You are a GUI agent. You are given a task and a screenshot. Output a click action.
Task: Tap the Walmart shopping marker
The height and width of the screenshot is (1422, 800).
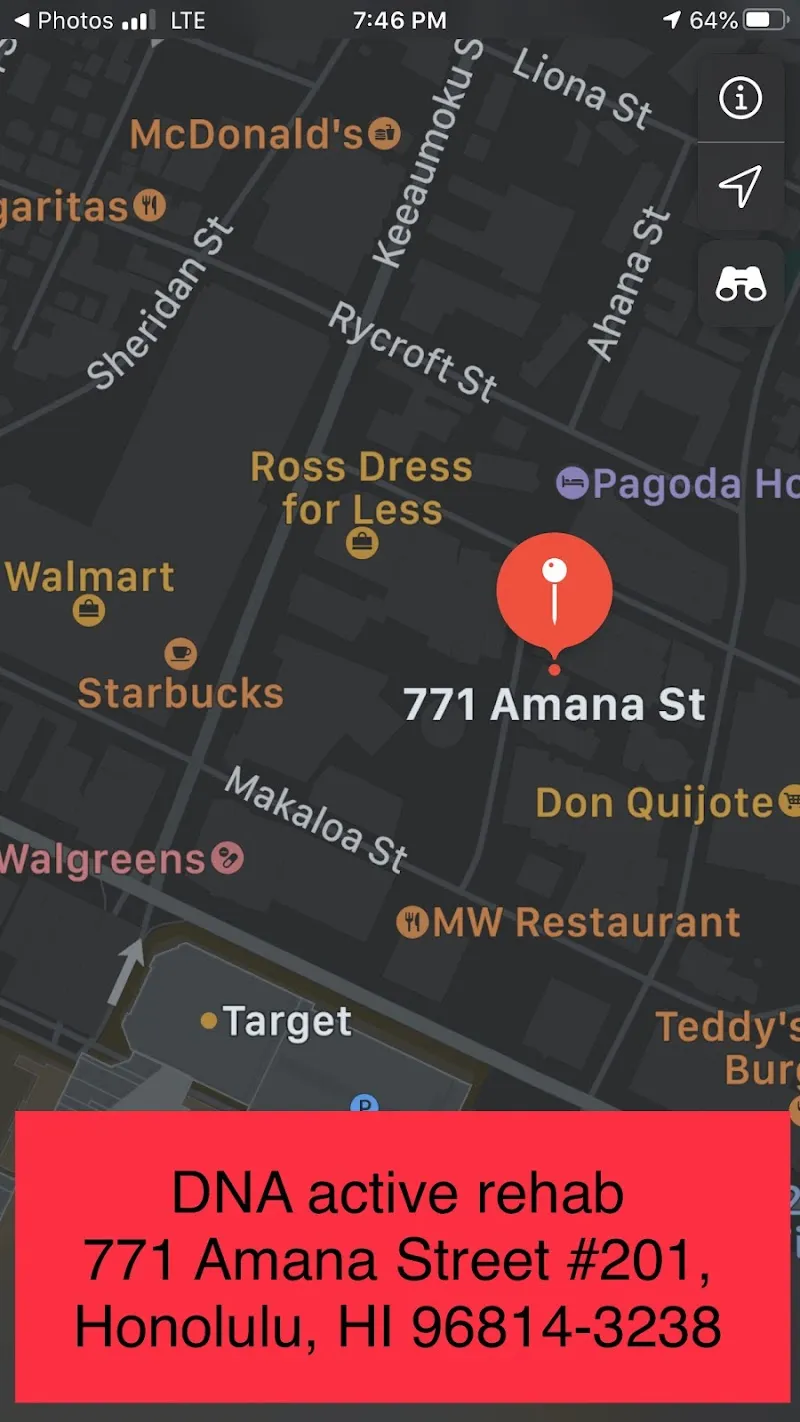(x=89, y=609)
